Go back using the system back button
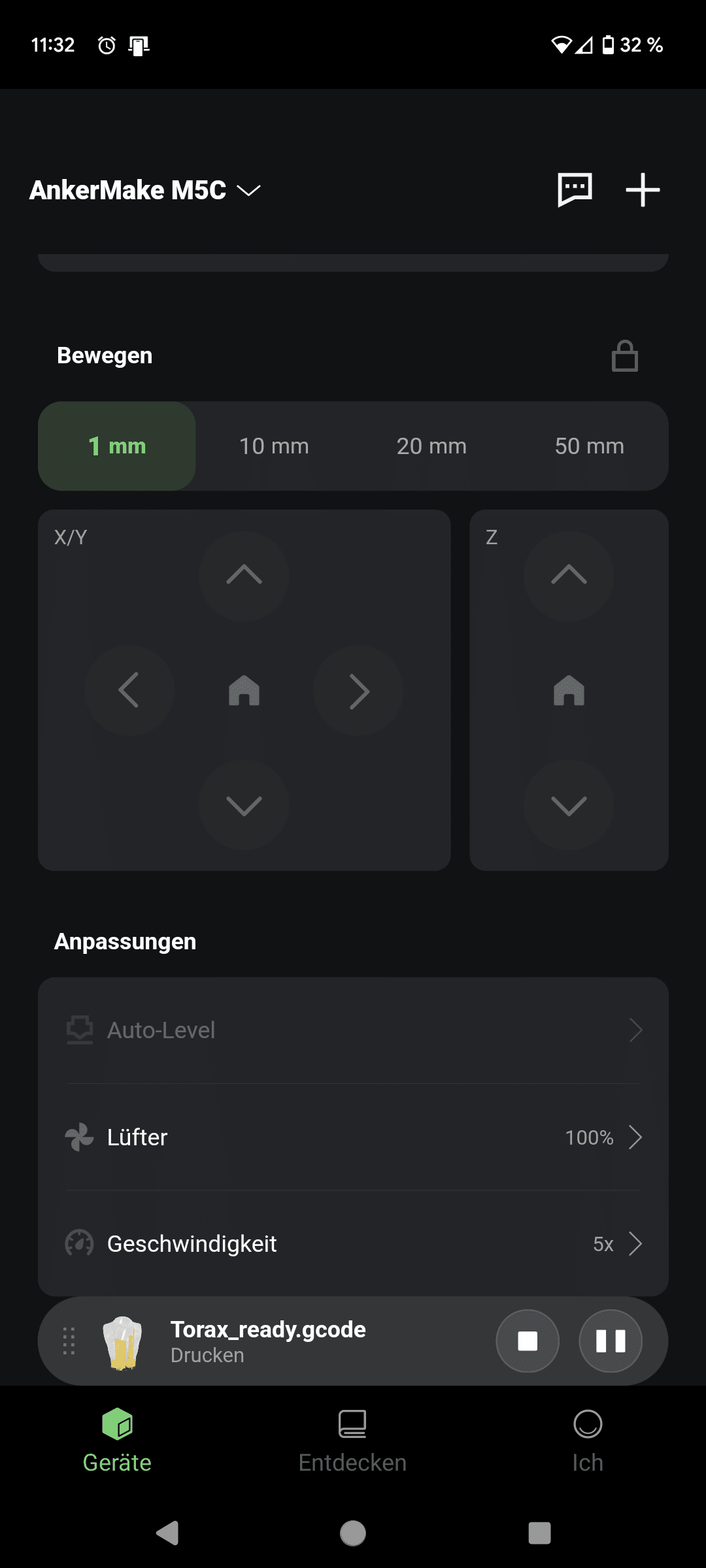The width and height of the screenshot is (706, 1568). [x=168, y=1533]
